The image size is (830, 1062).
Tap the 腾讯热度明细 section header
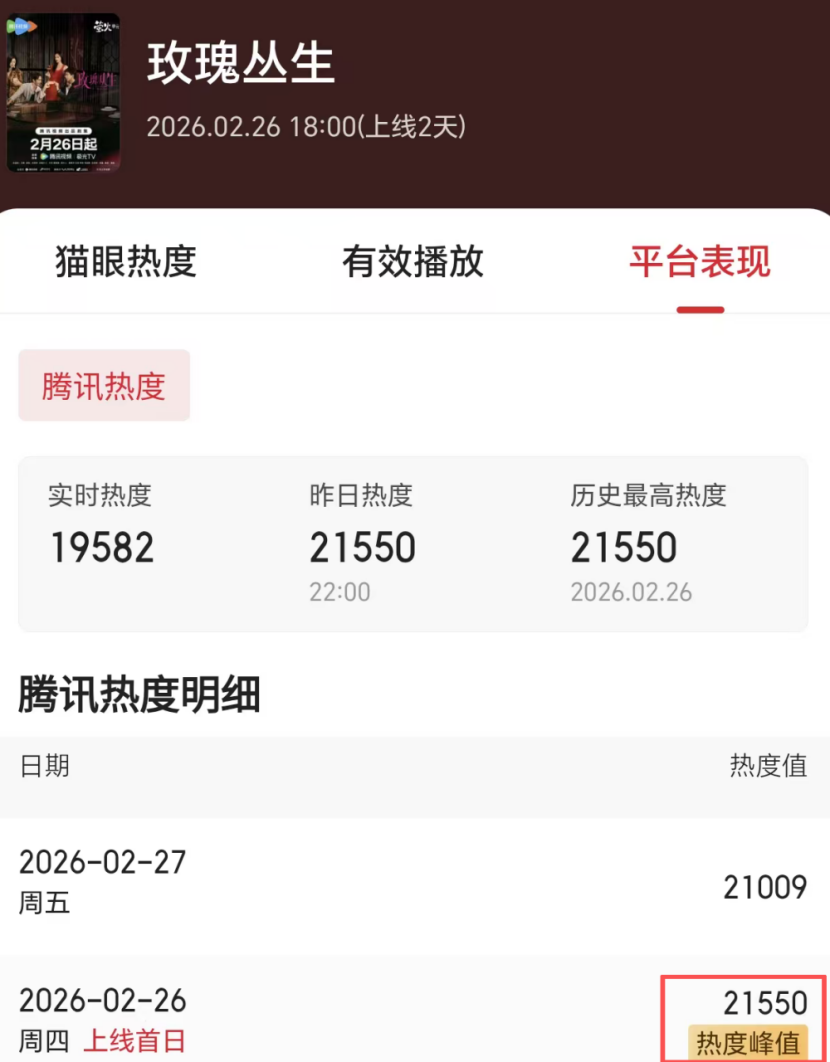pos(137,697)
